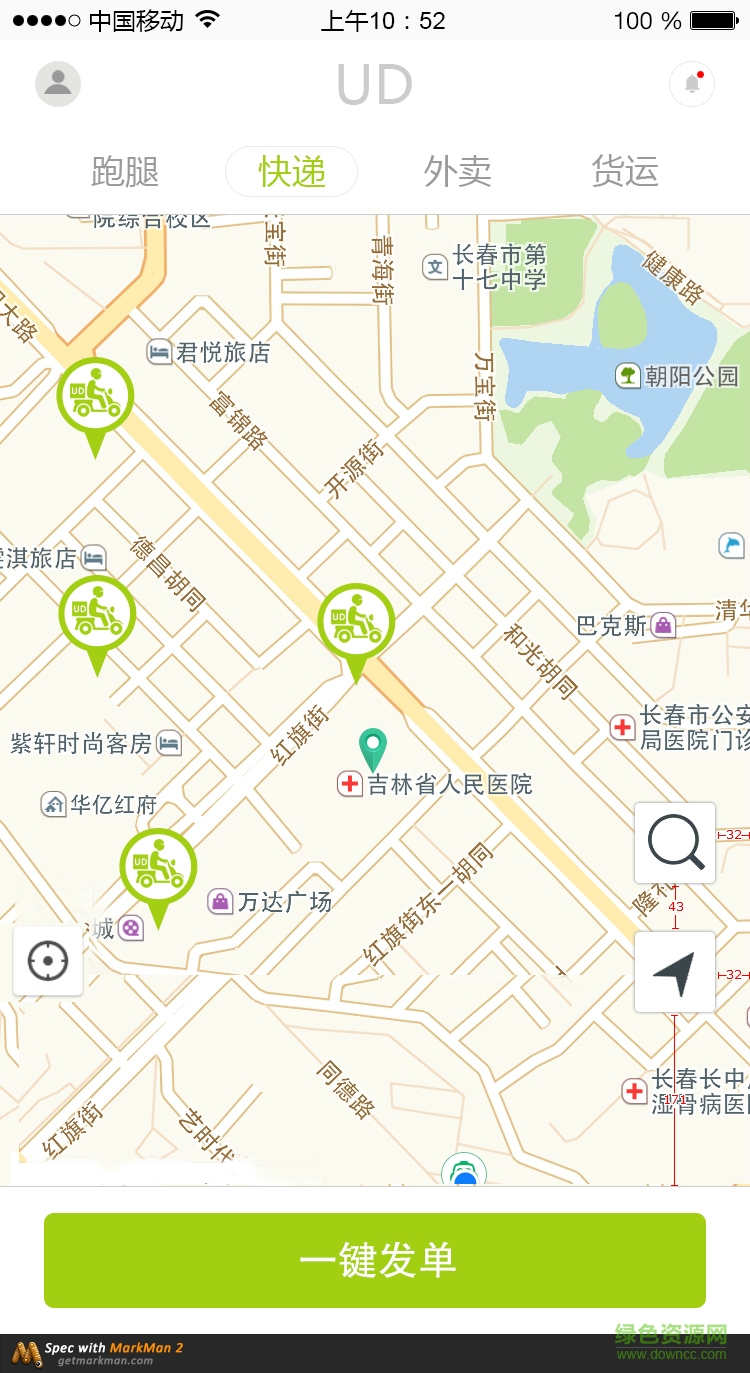
Task: Select the currently active 快递 tab
Action: [x=291, y=171]
